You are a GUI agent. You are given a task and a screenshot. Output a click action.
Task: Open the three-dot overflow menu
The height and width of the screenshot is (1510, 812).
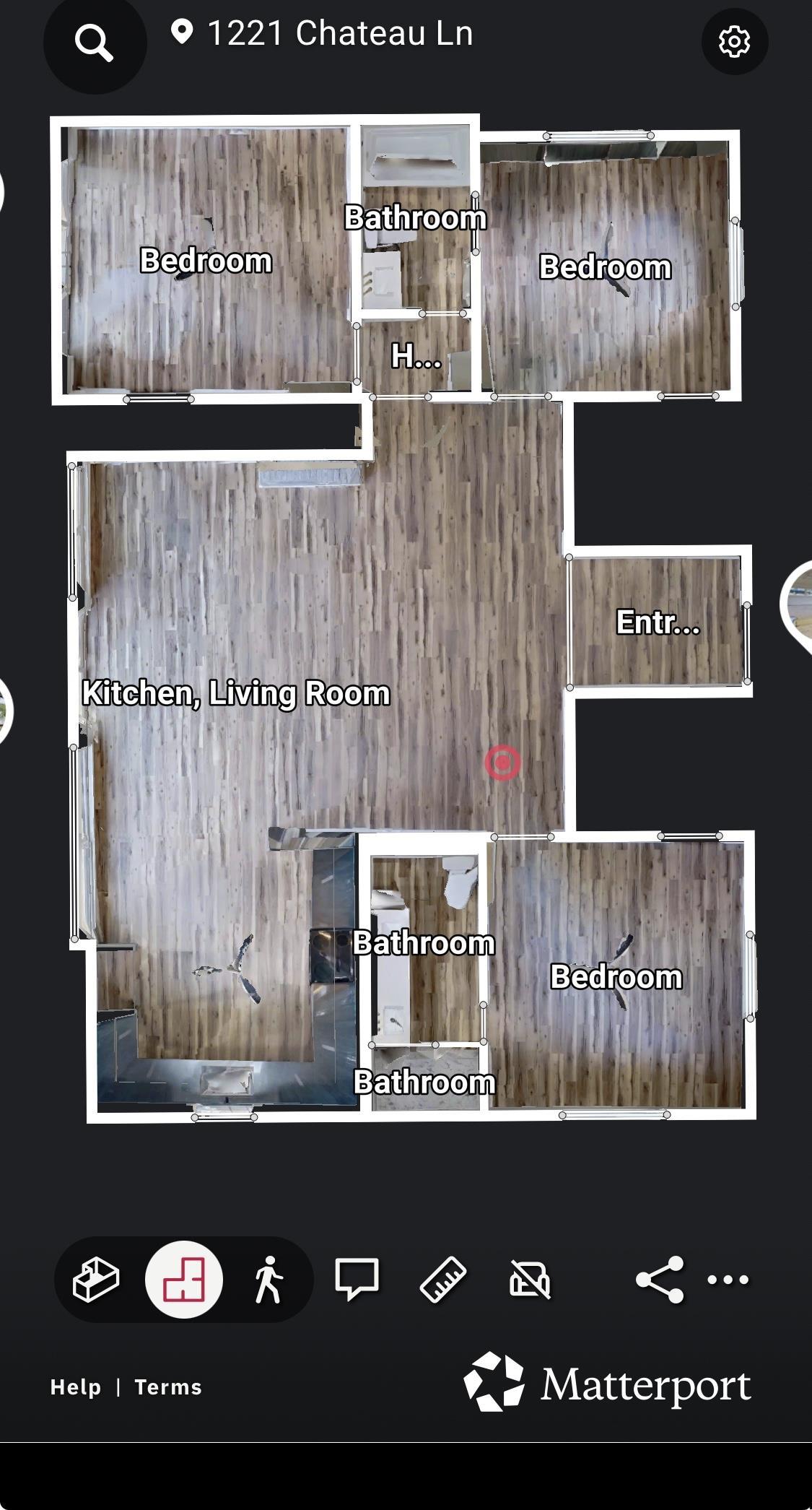click(728, 1280)
